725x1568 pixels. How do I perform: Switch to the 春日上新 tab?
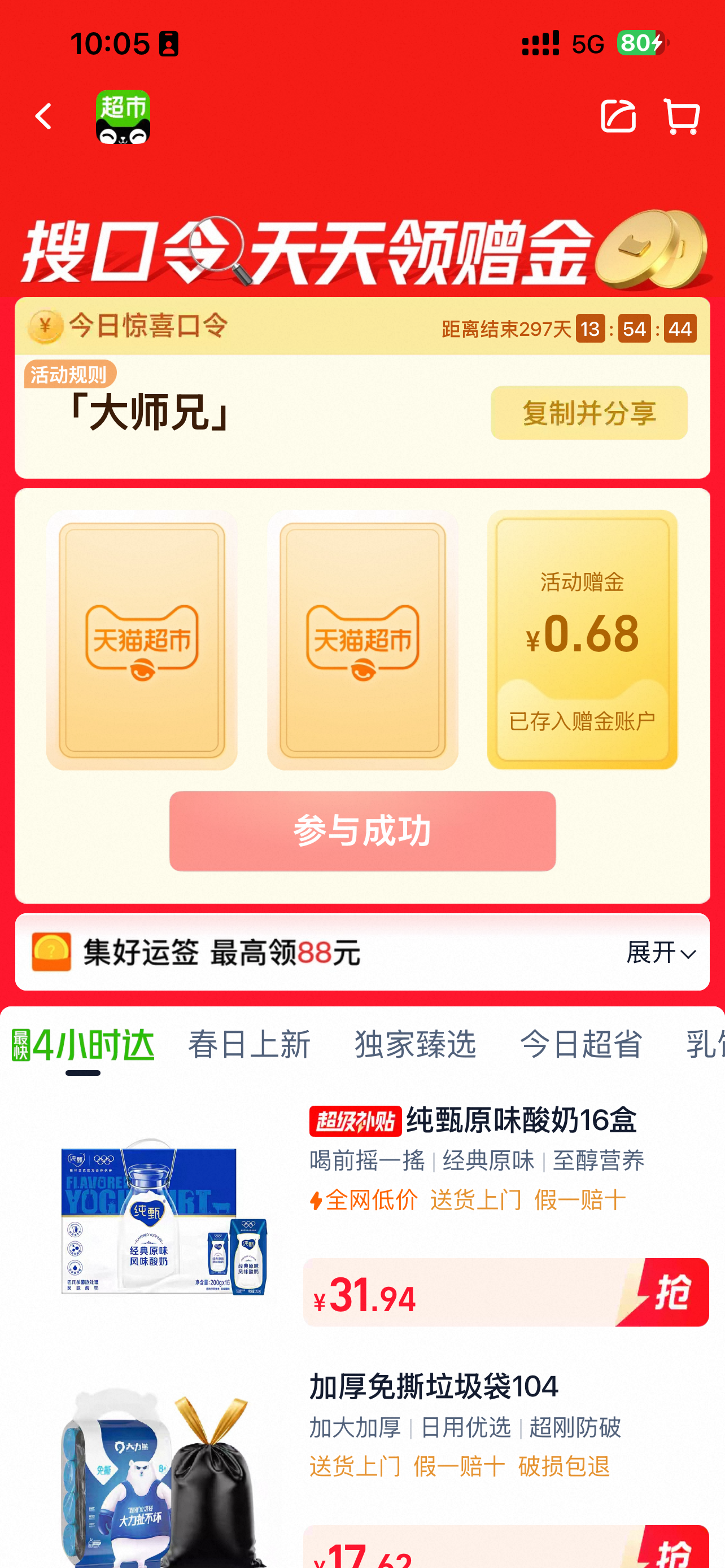(x=249, y=1045)
